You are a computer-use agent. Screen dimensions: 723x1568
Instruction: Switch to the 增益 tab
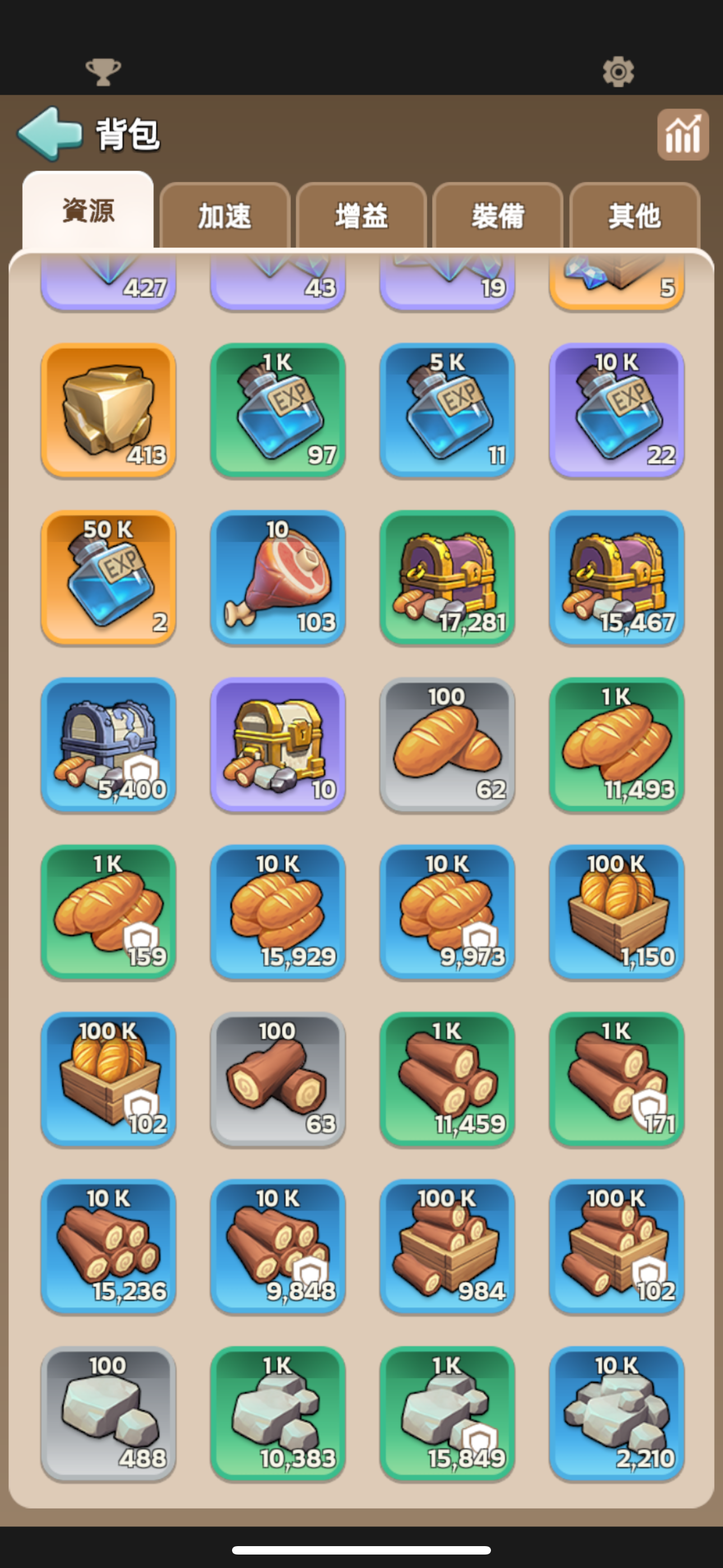361,216
